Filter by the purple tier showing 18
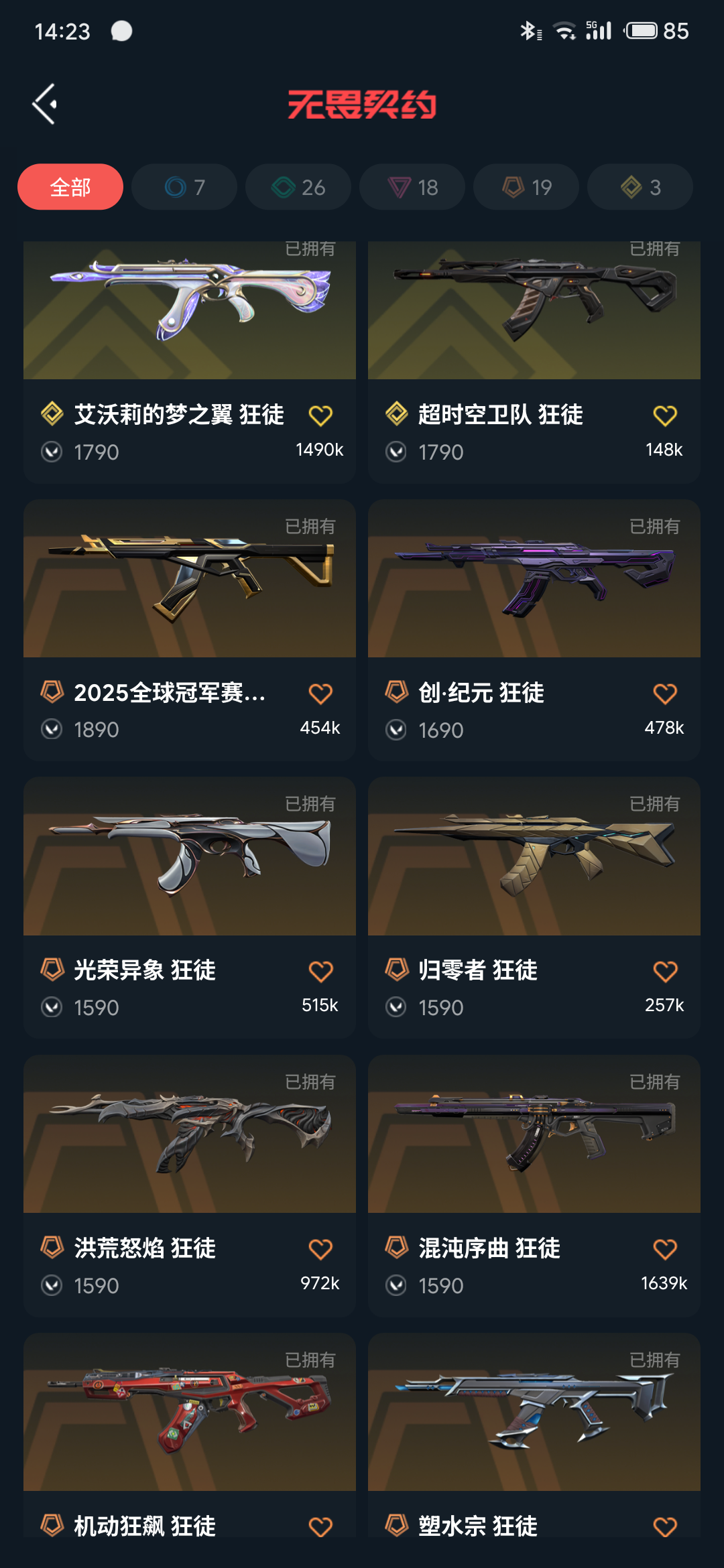The image size is (724, 1568). pyautogui.click(x=412, y=187)
